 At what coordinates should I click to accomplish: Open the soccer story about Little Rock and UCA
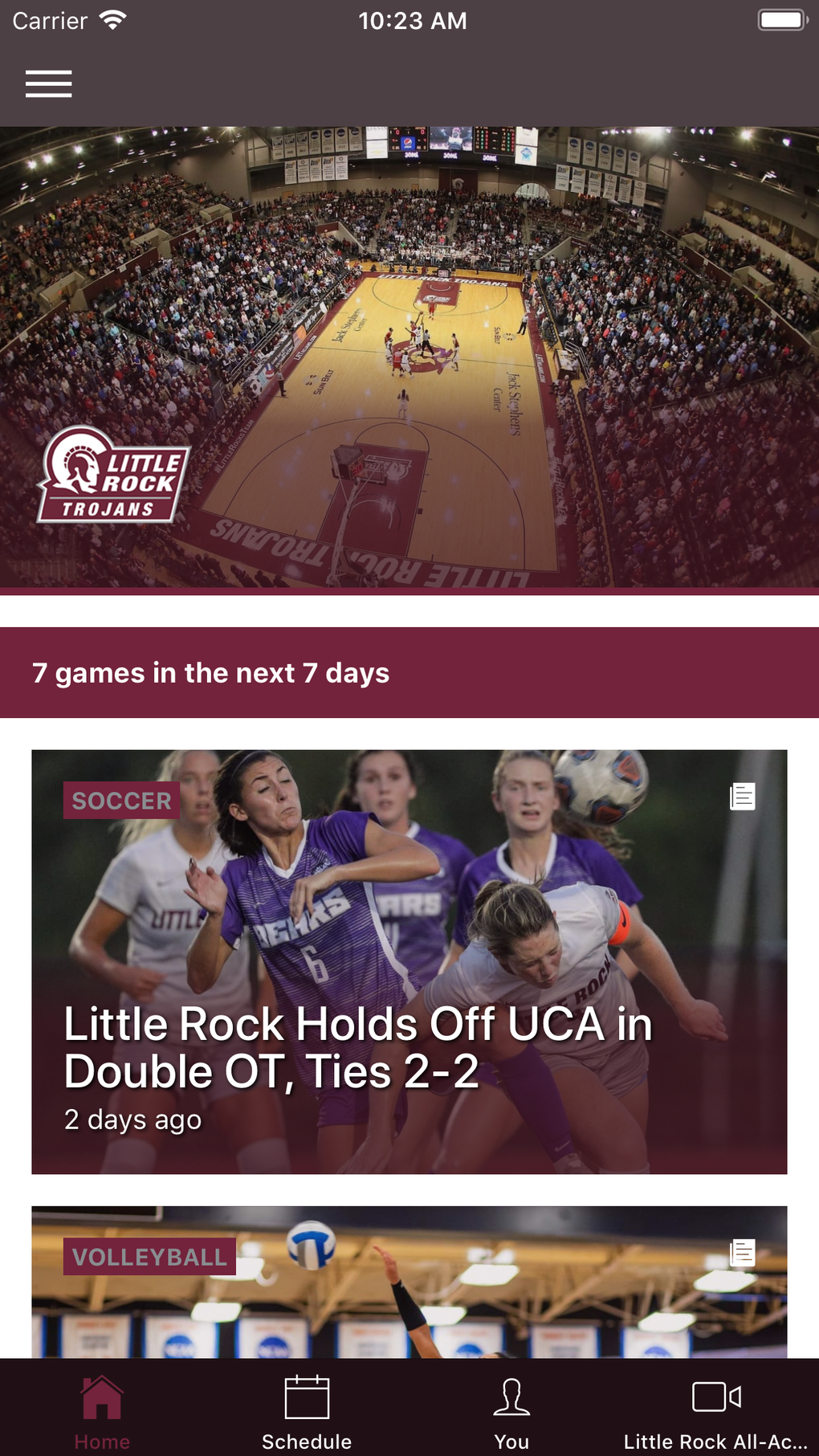pyautogui.click(x=409, y=961)
